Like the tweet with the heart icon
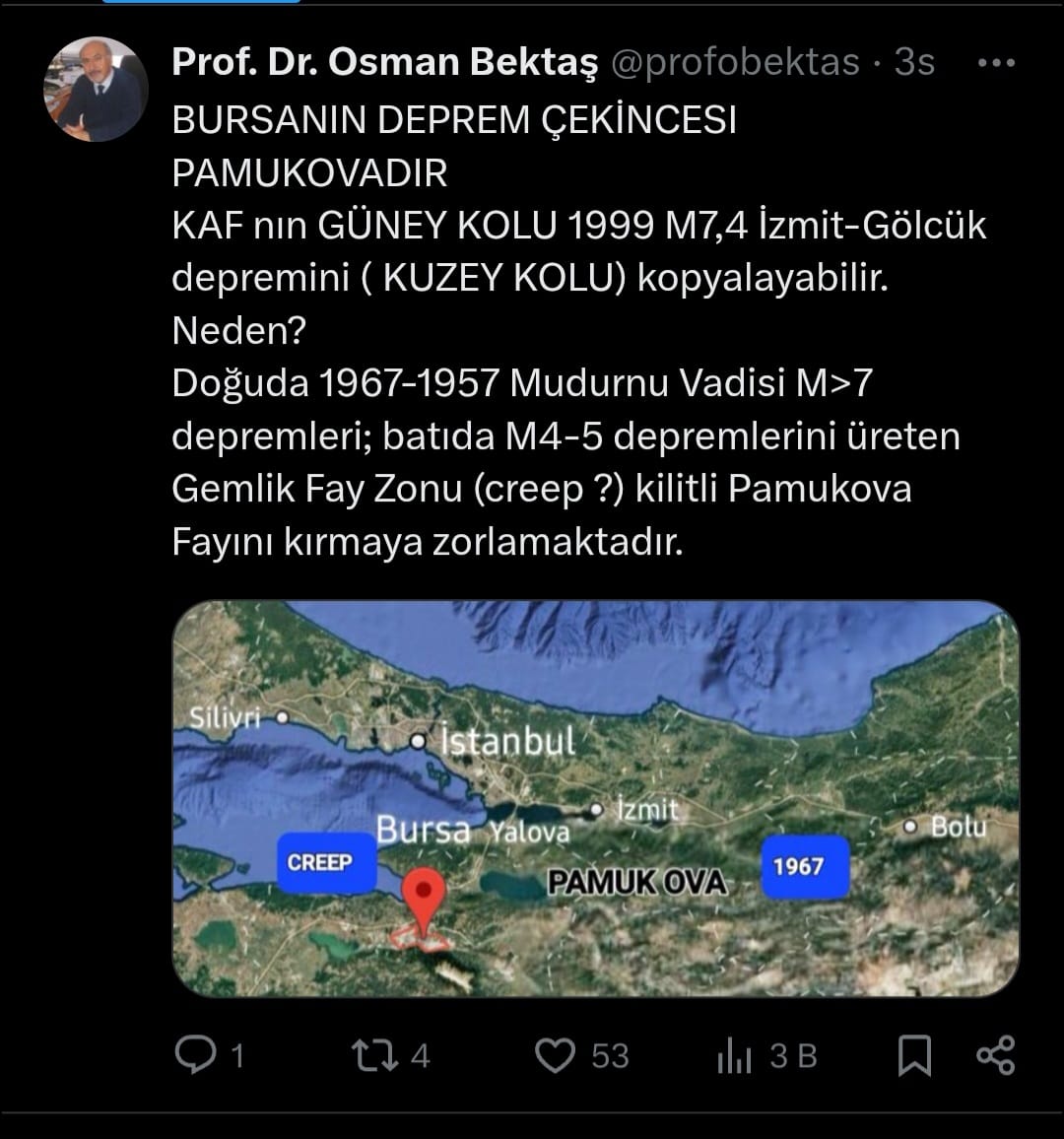Viewport: 1064px width, 1139px height. (x=555, y=1055)
